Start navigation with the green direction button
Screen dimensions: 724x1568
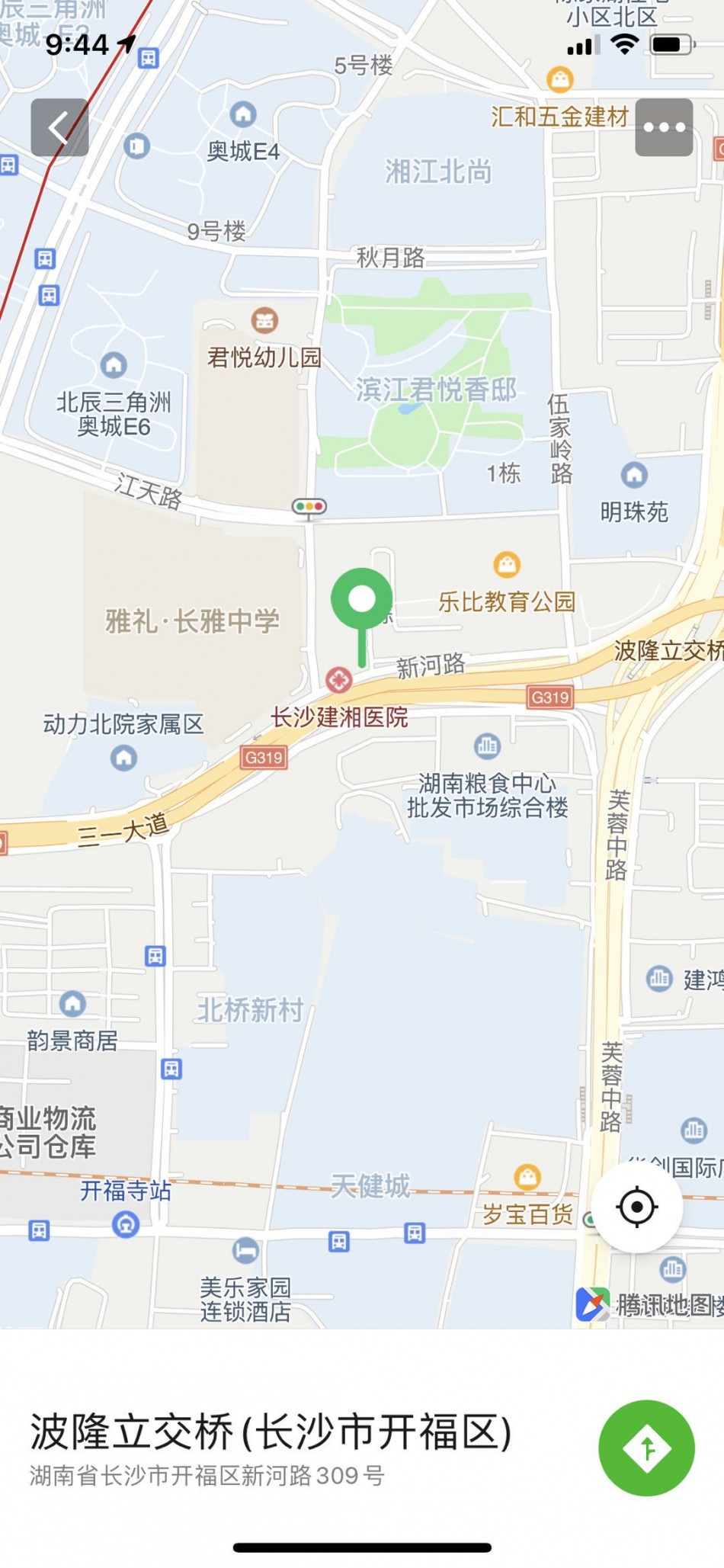coord(646,1448)
